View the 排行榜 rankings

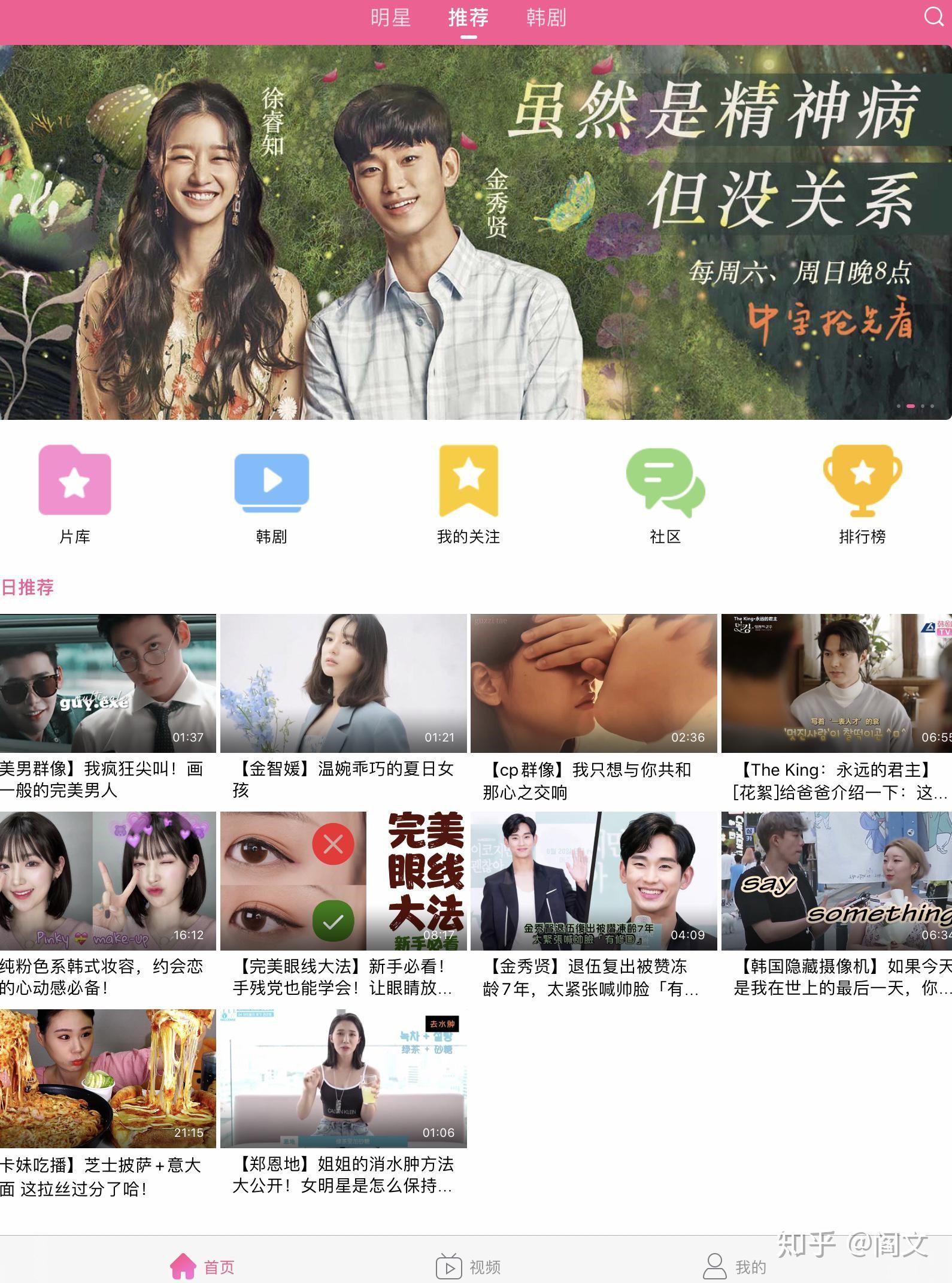[x=862, y=481]
